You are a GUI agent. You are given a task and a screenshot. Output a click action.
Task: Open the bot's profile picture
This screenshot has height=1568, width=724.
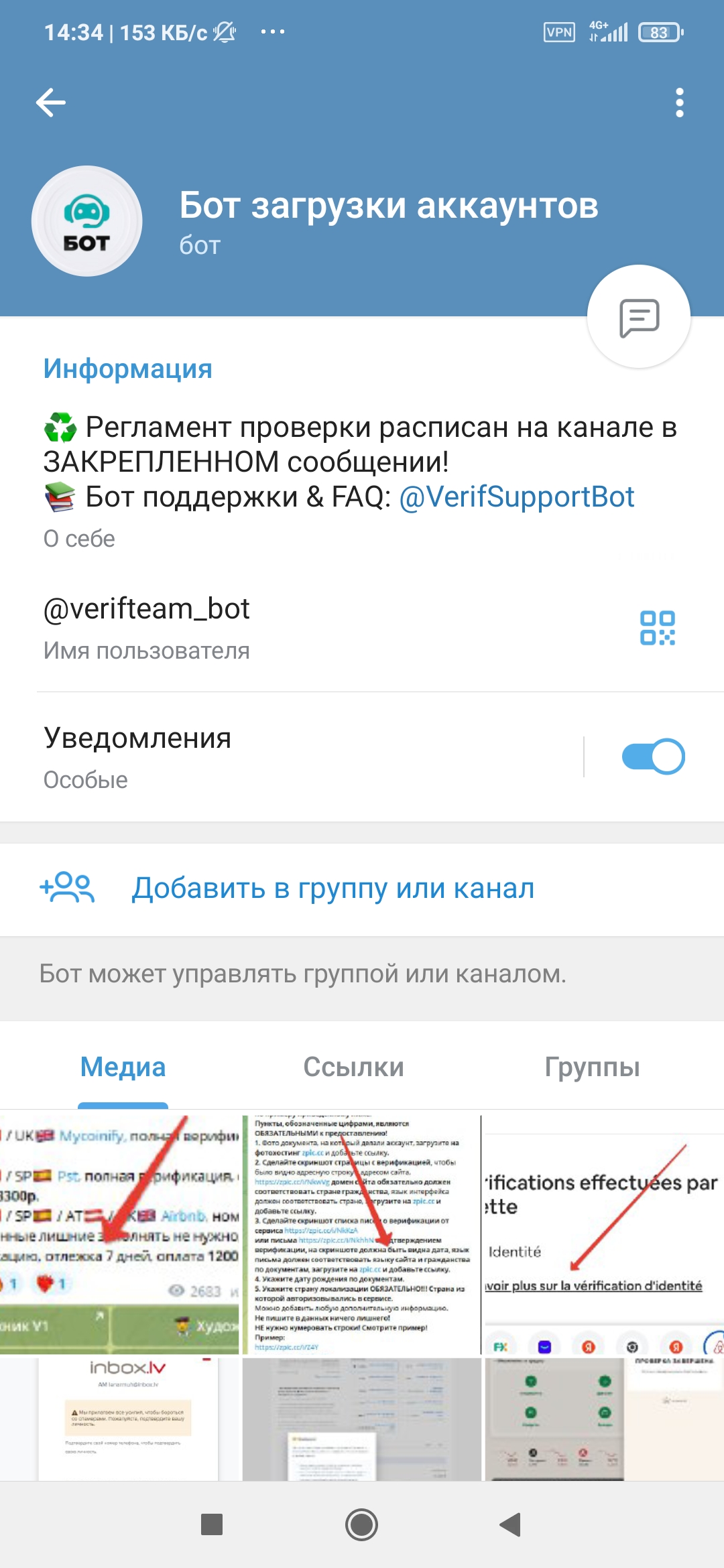point(87,221)
